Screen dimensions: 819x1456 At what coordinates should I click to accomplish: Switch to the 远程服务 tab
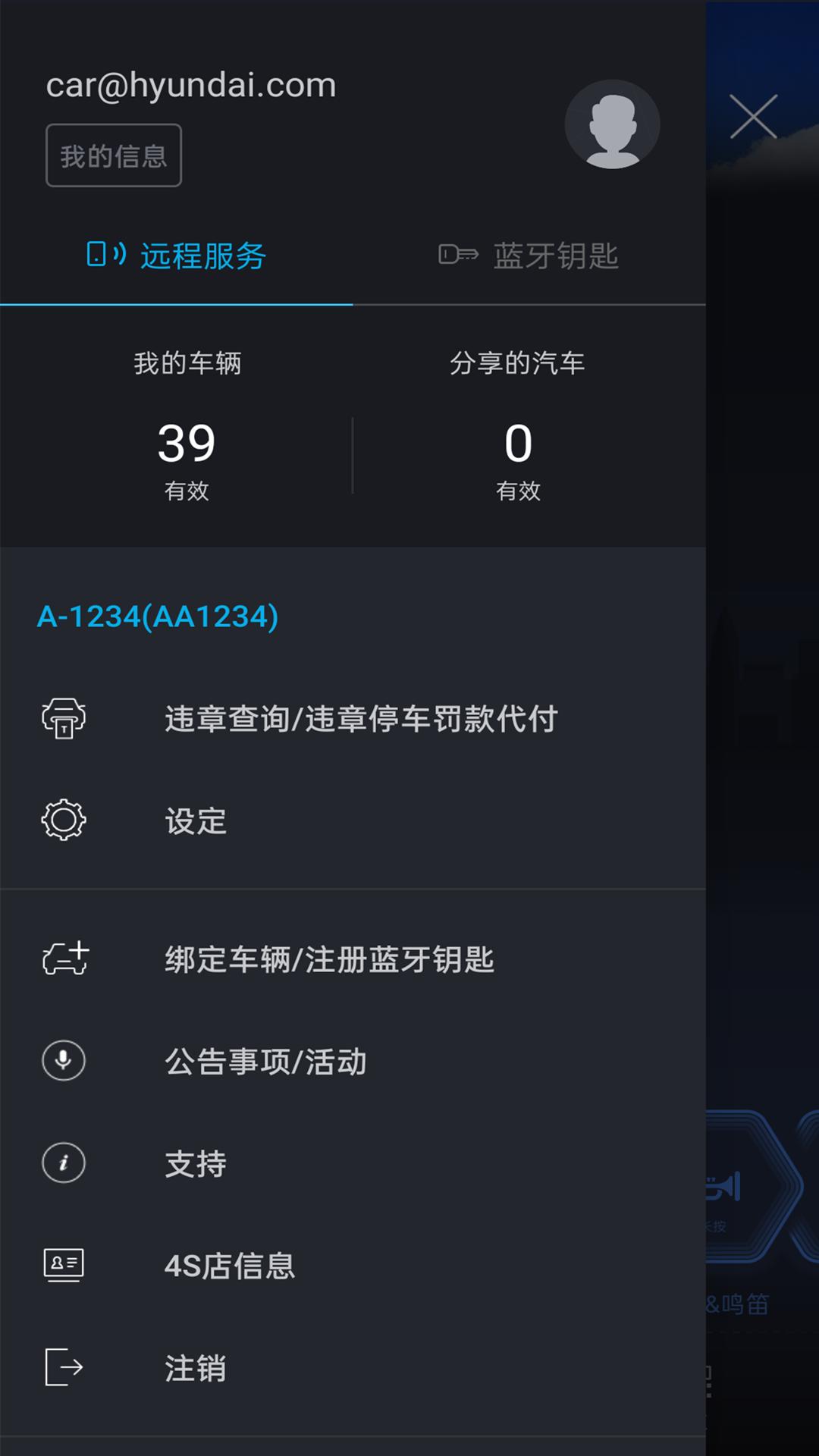177,256
